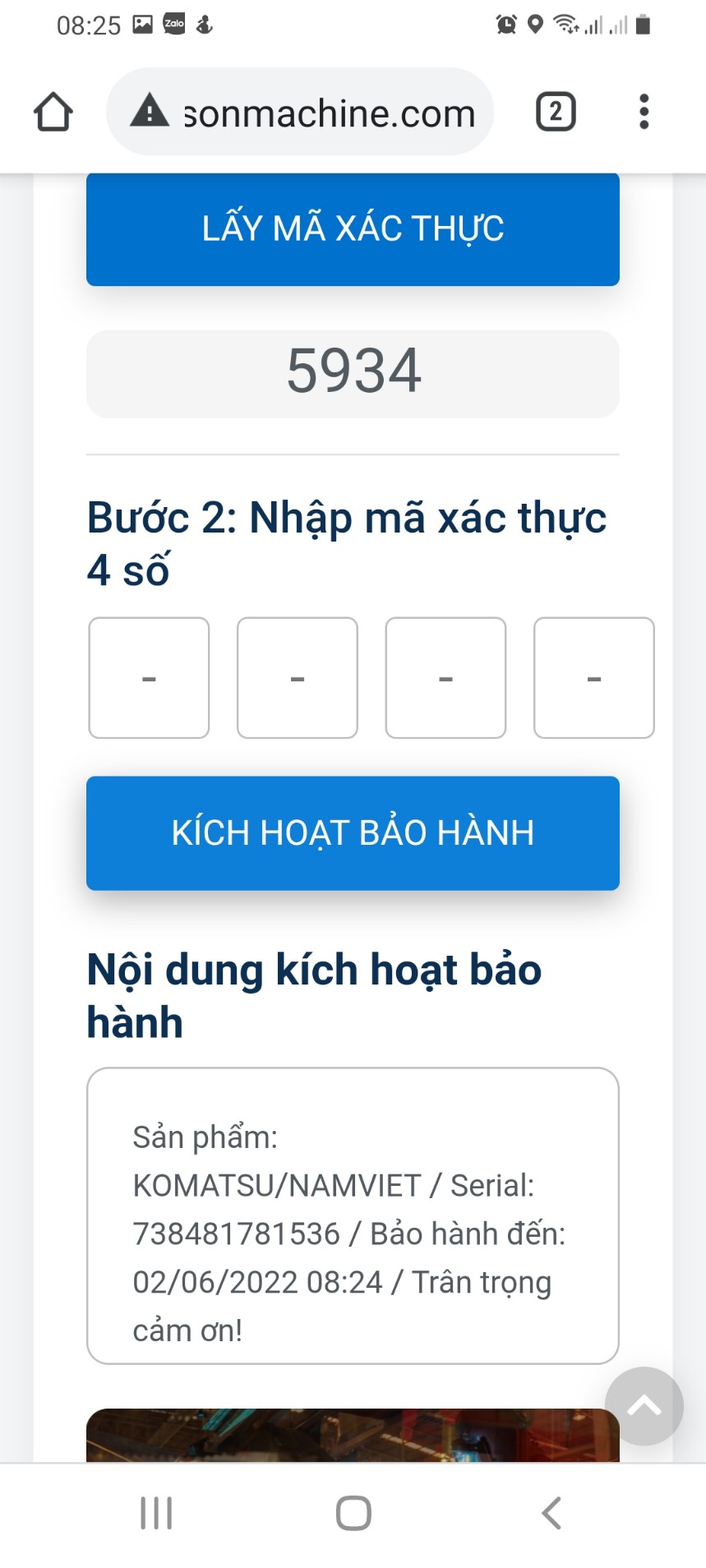Go back with the system back button
Viewport: 706px width, 1568px height.
point(551,1513)
